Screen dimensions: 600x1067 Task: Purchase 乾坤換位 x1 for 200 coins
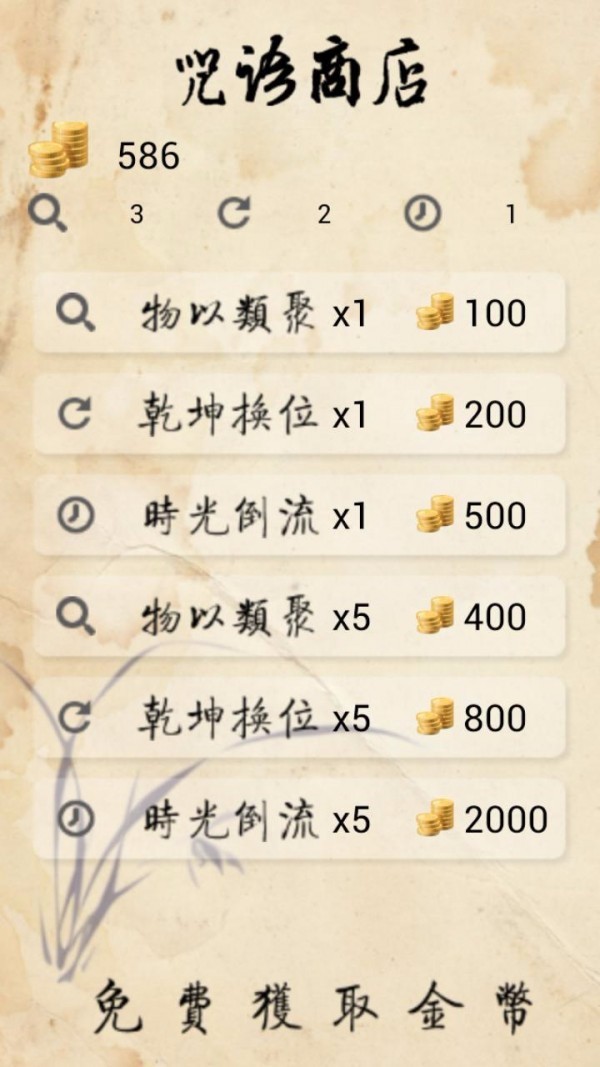click(300, 415)
